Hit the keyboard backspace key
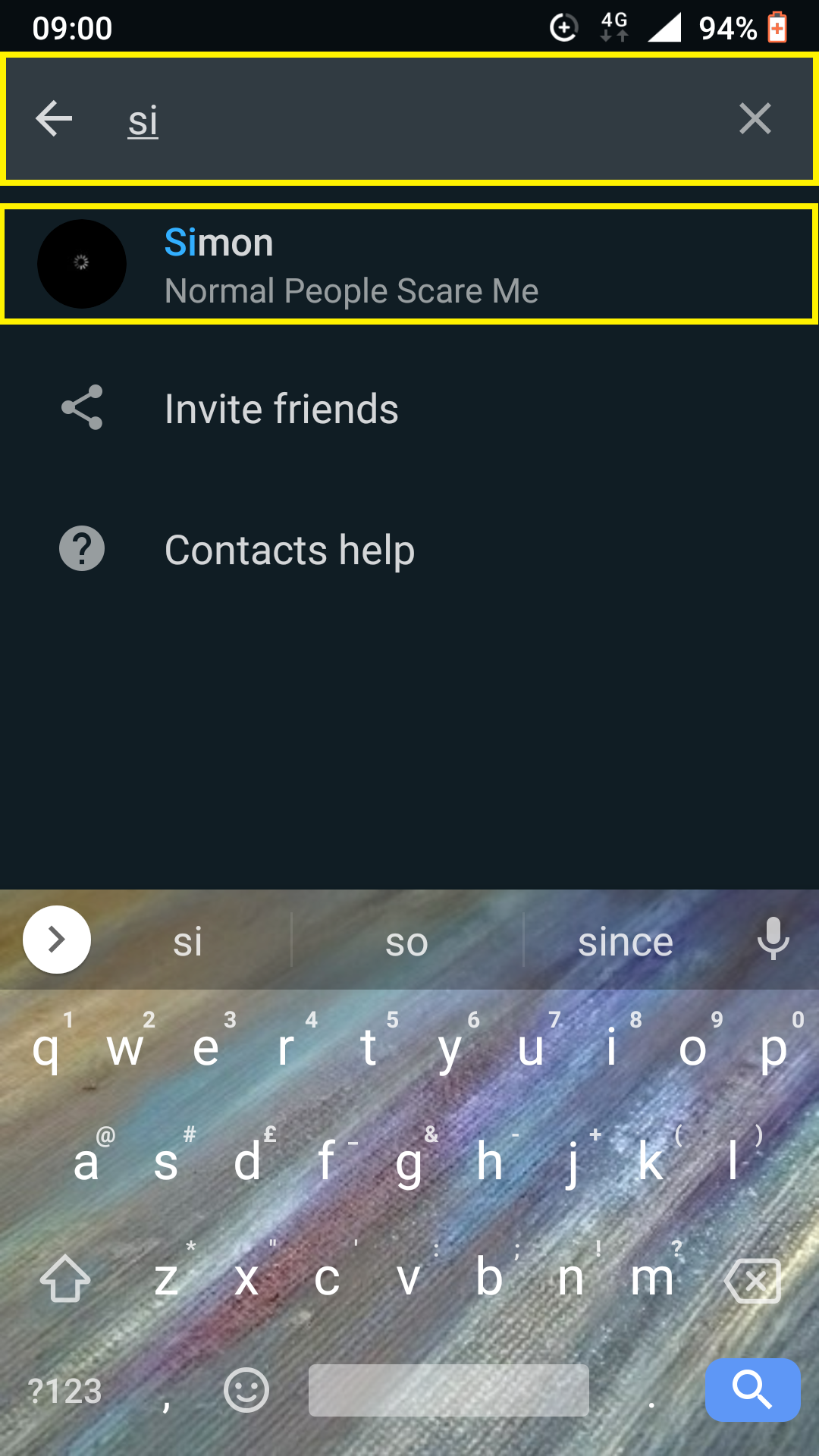 [753, 1280]
